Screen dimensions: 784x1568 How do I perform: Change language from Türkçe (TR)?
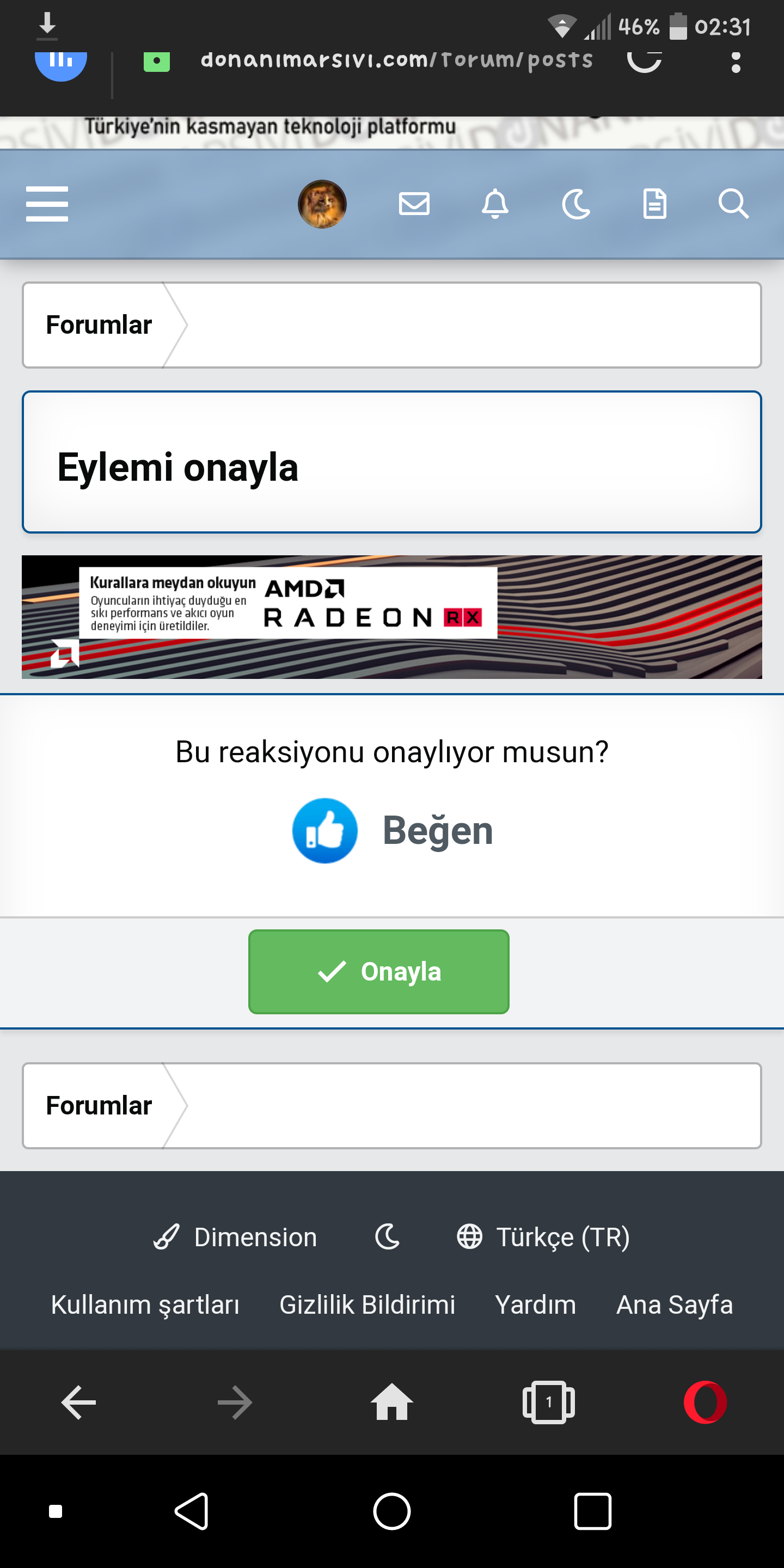click(x=543, y=1237)
